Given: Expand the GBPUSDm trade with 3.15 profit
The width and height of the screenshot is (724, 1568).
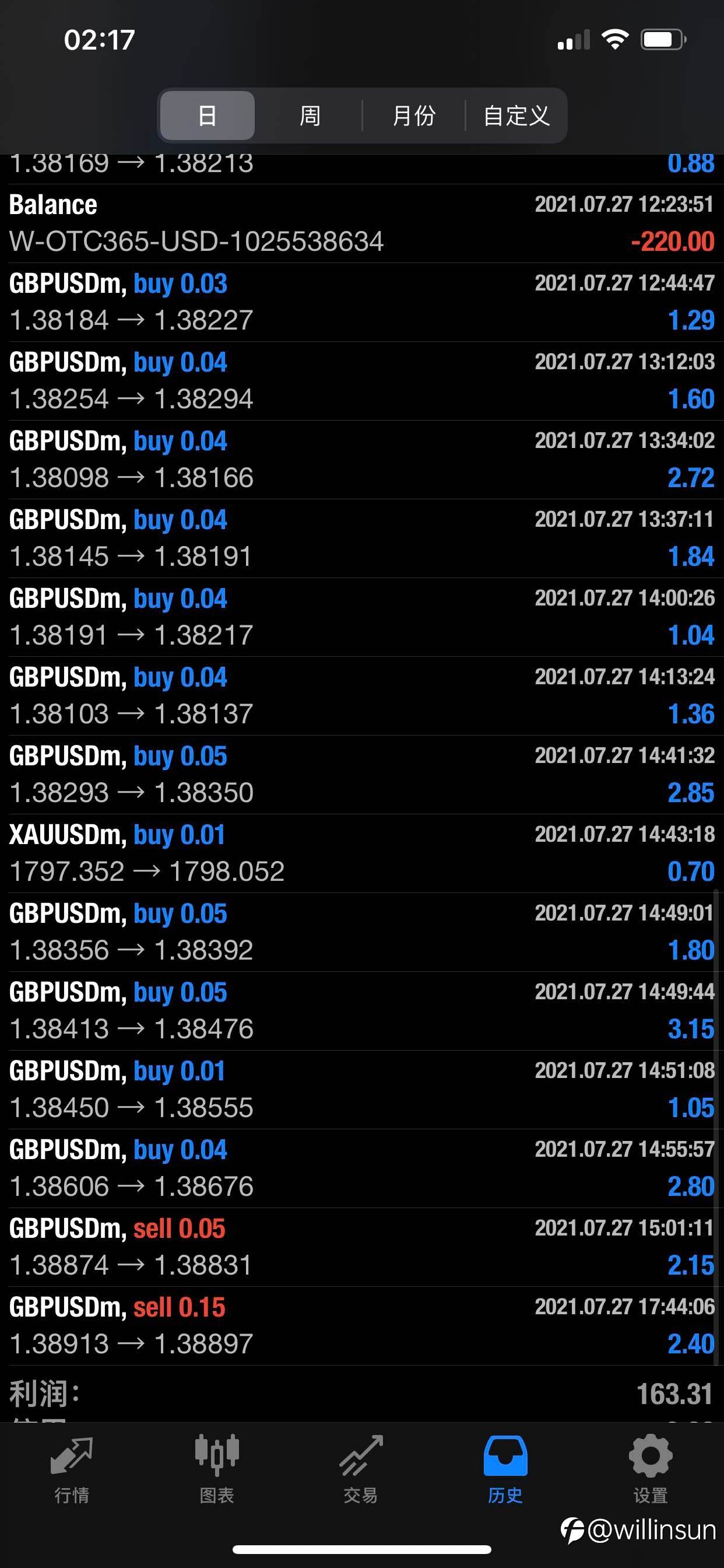Looking at the screenshot, I should 361,1010.
